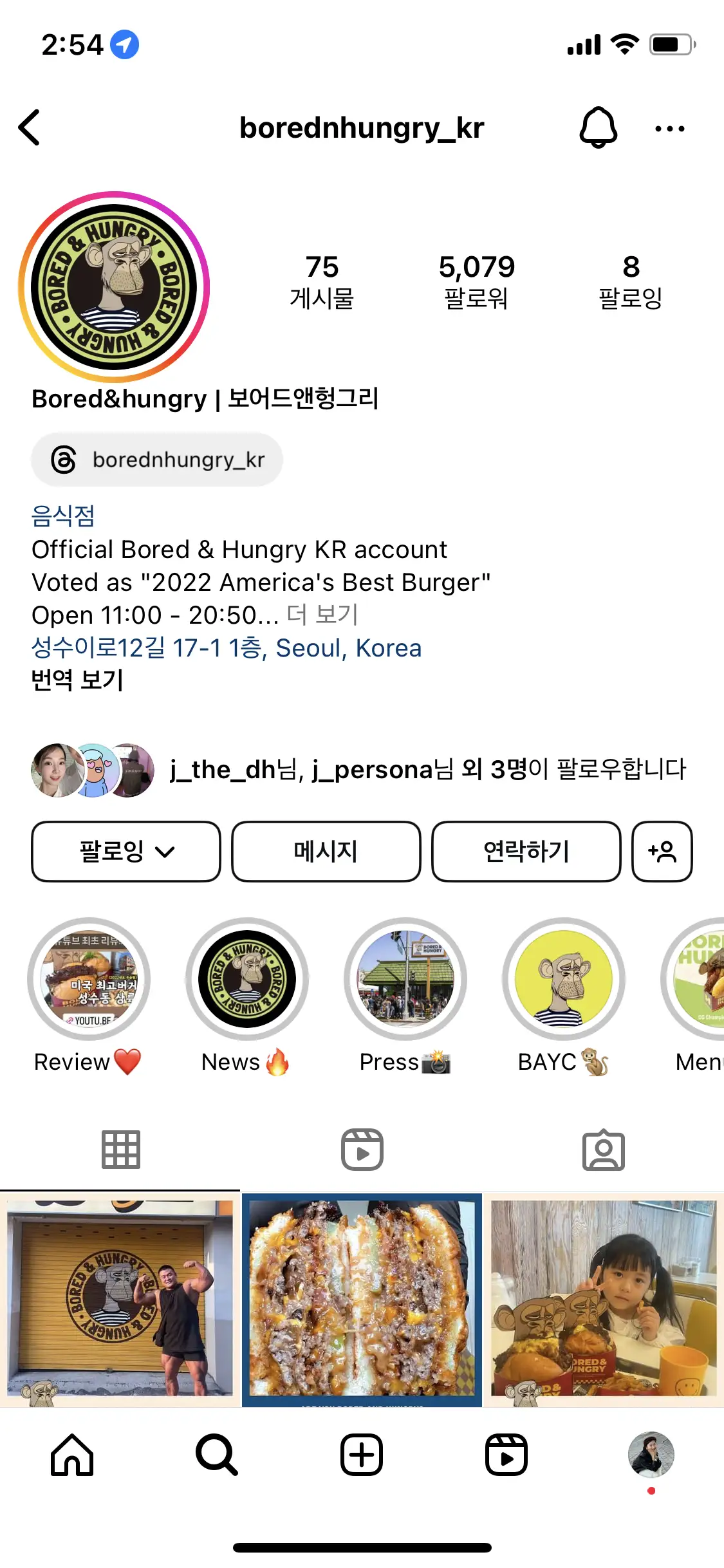Screen dimensions: 724x1568
Task: Open the 5,079 followers list
Action: point(476,281)
